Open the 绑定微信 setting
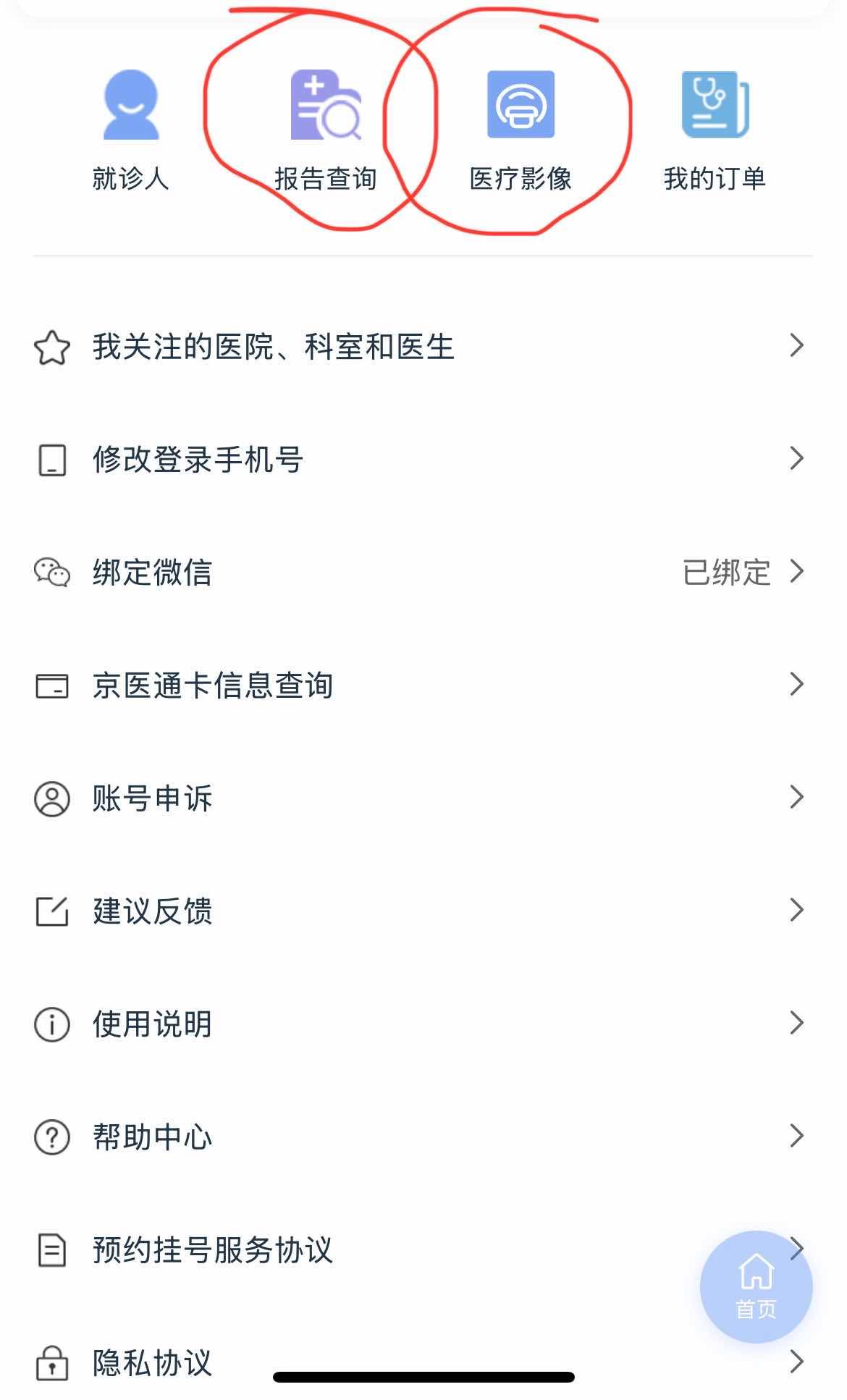Image resolution: width=847 pixels, height=1400 pixels. [x=153, y=573]
